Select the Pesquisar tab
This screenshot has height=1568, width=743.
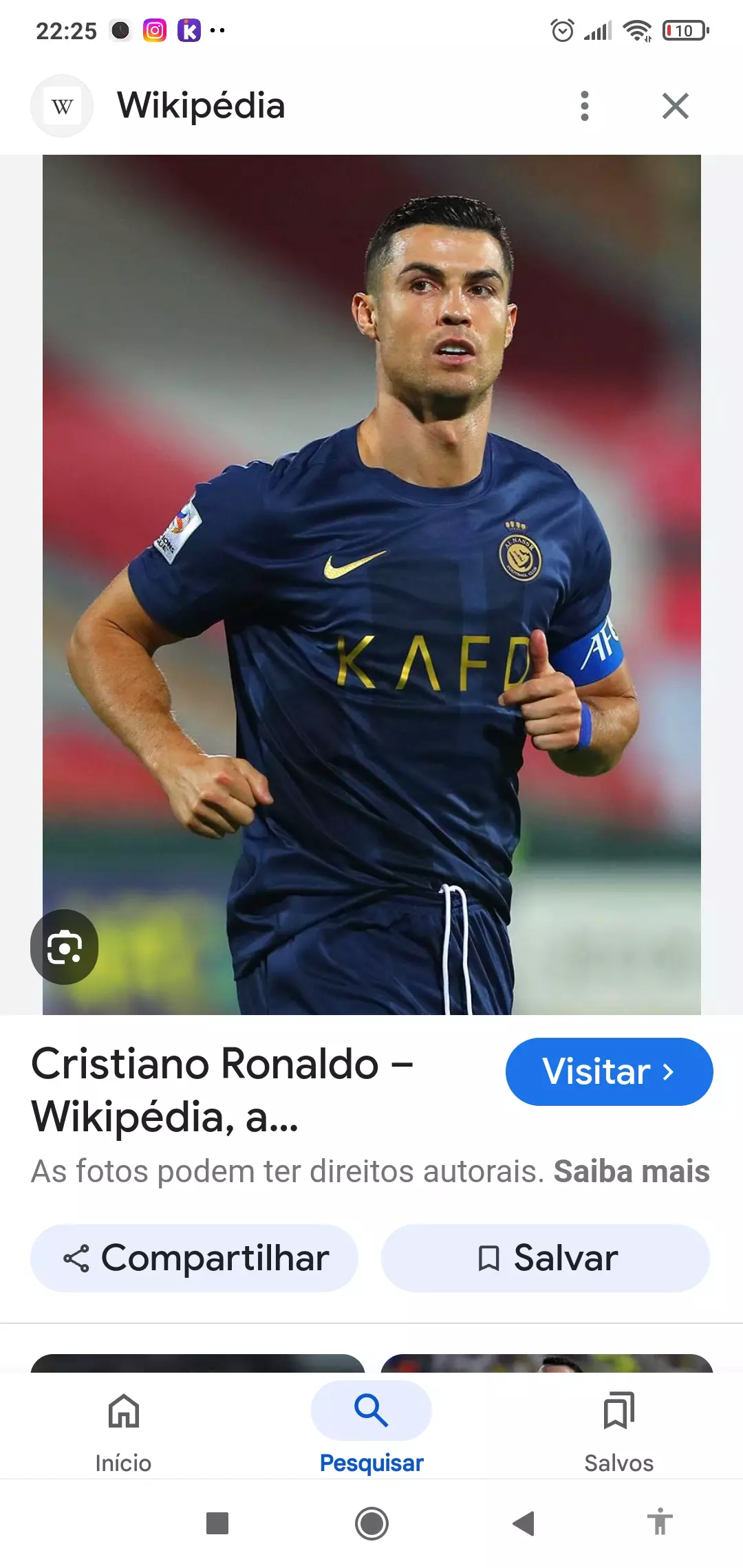(x=371, y=1430)
